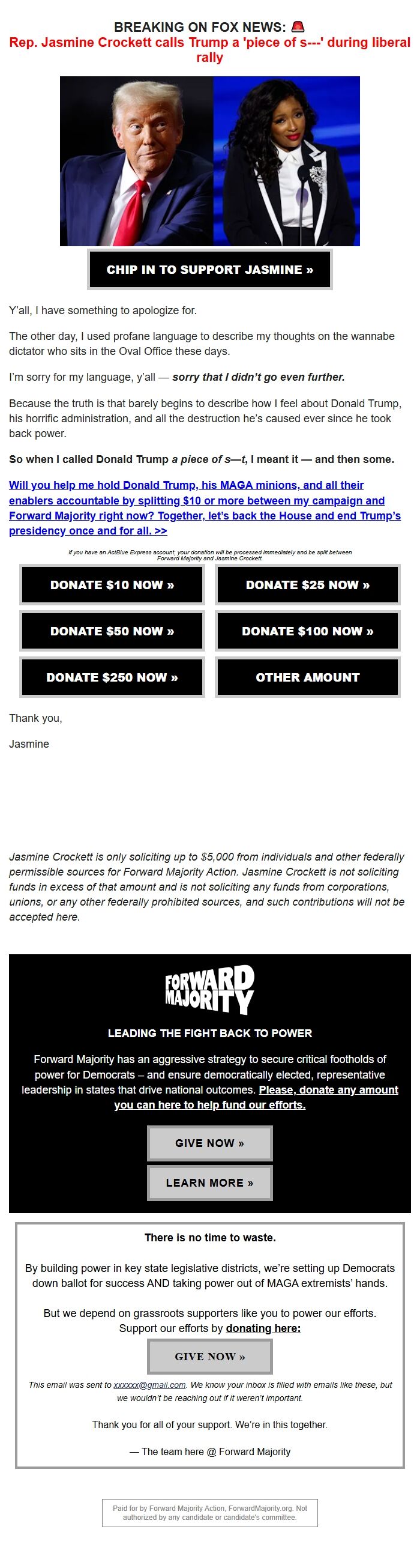This screenshot has height=1568, width=420.
Task: Donate $50 now
Action: tap(112, 631)
